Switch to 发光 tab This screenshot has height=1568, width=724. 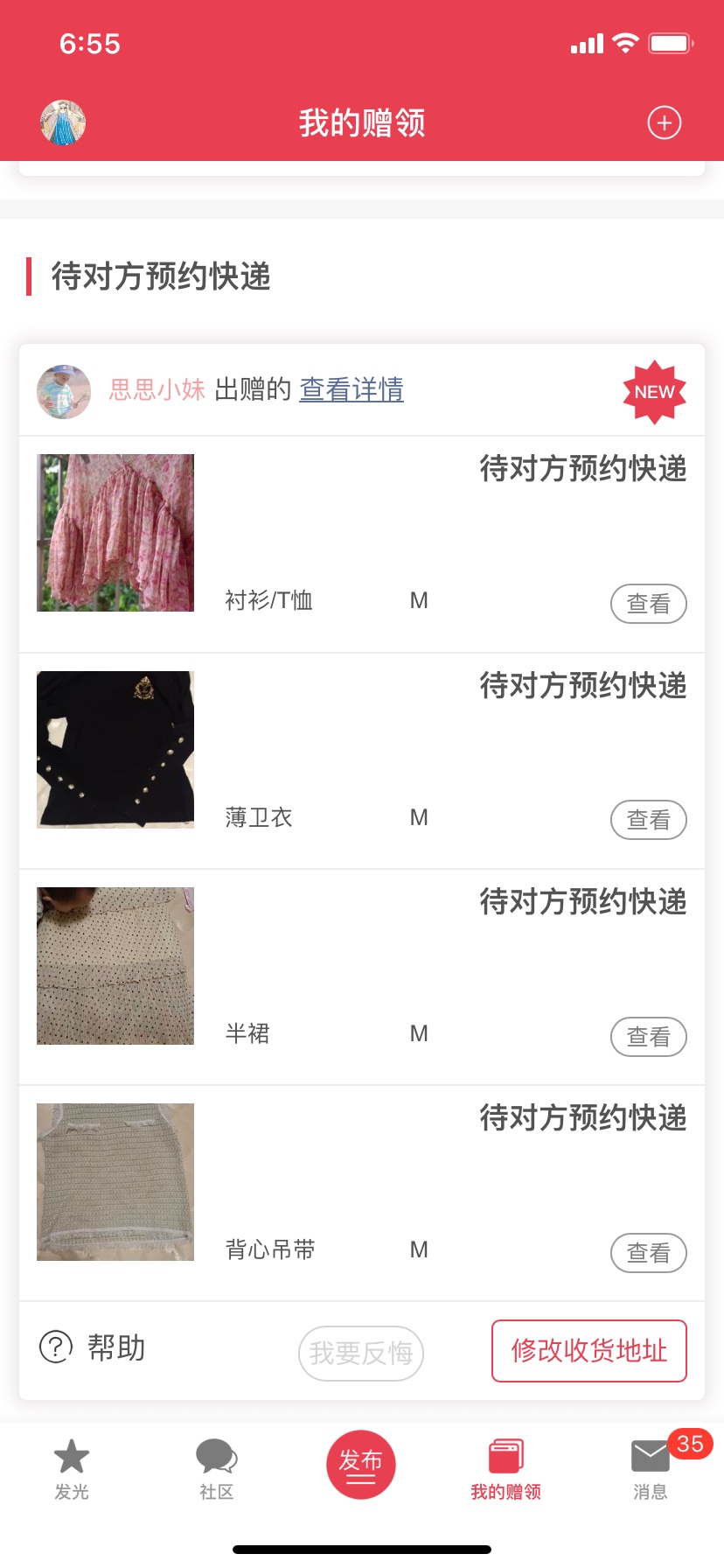(72, 1469)
